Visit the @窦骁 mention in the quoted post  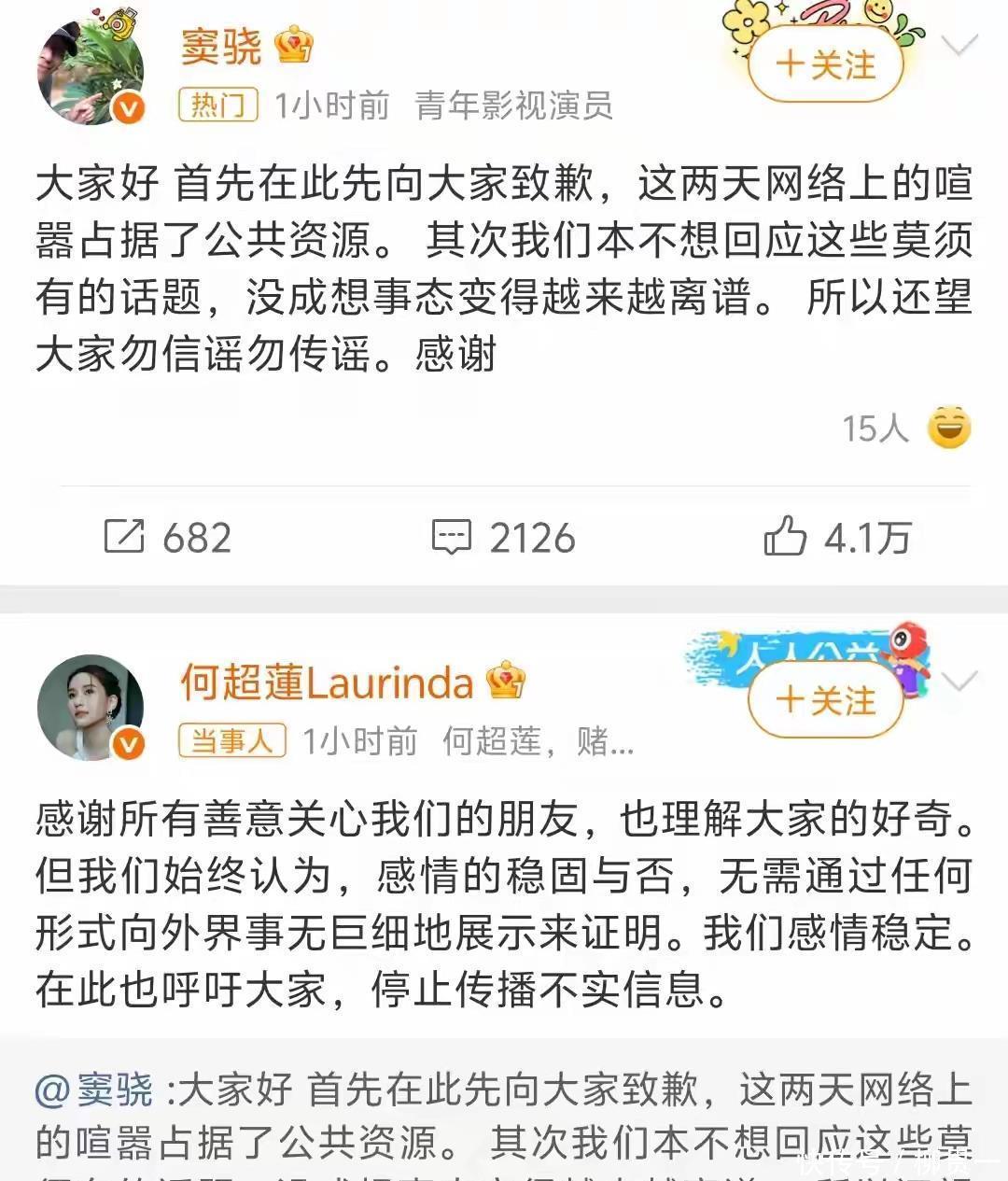pyautogui.click(x=94, y=1090)
